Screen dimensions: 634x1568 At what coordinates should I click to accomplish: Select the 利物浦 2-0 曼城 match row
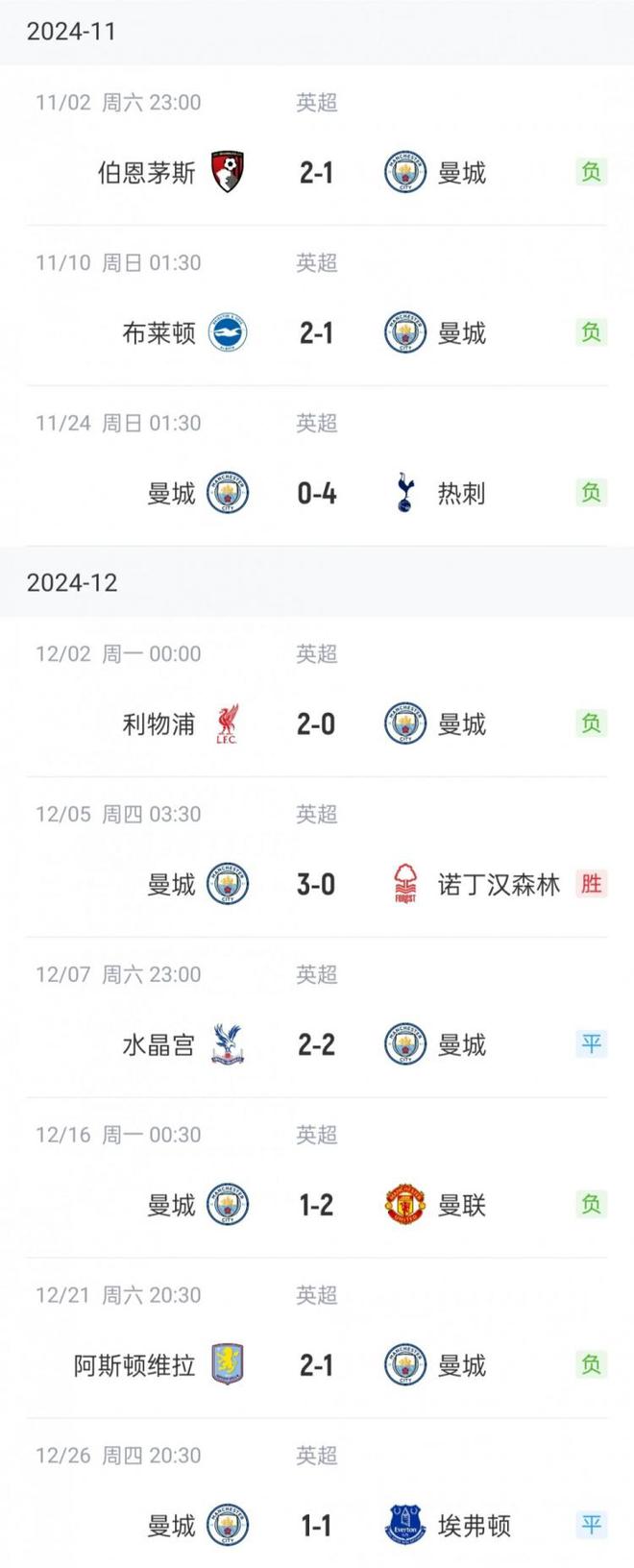(x=316, y=724)
